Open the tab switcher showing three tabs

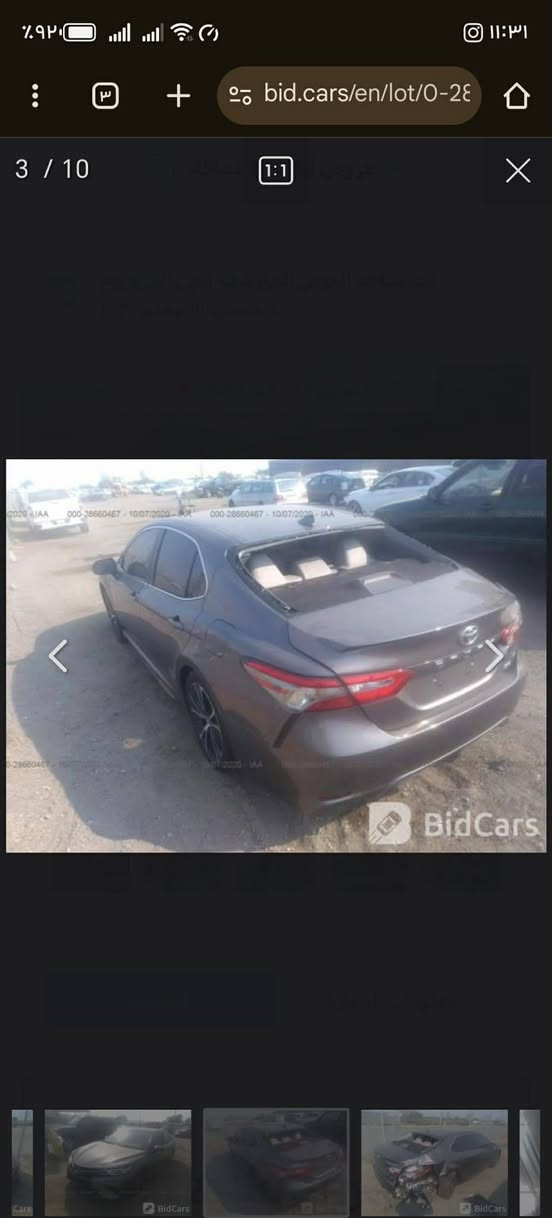click(105, 96)
